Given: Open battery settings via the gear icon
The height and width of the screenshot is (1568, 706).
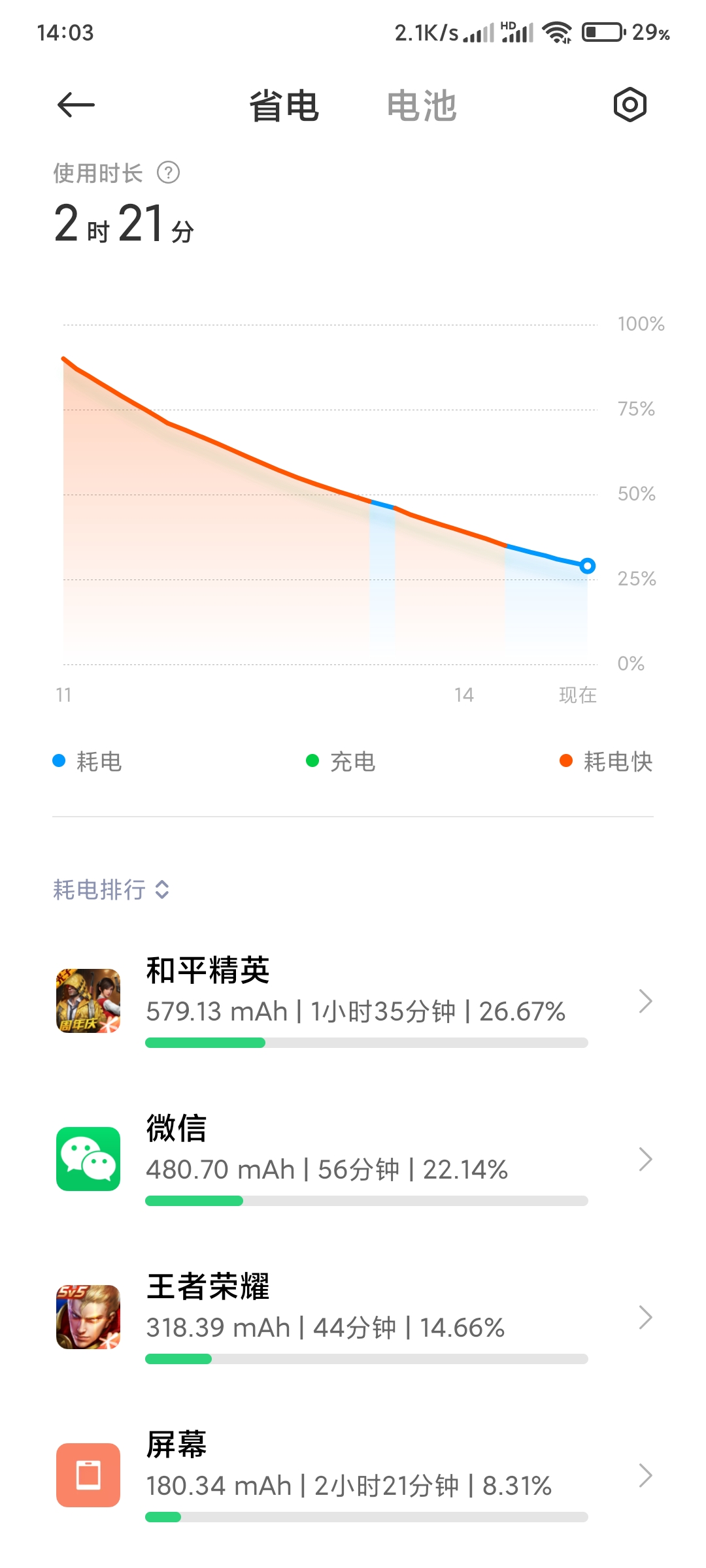Looking at the screenshot, I should click(630, 105).
